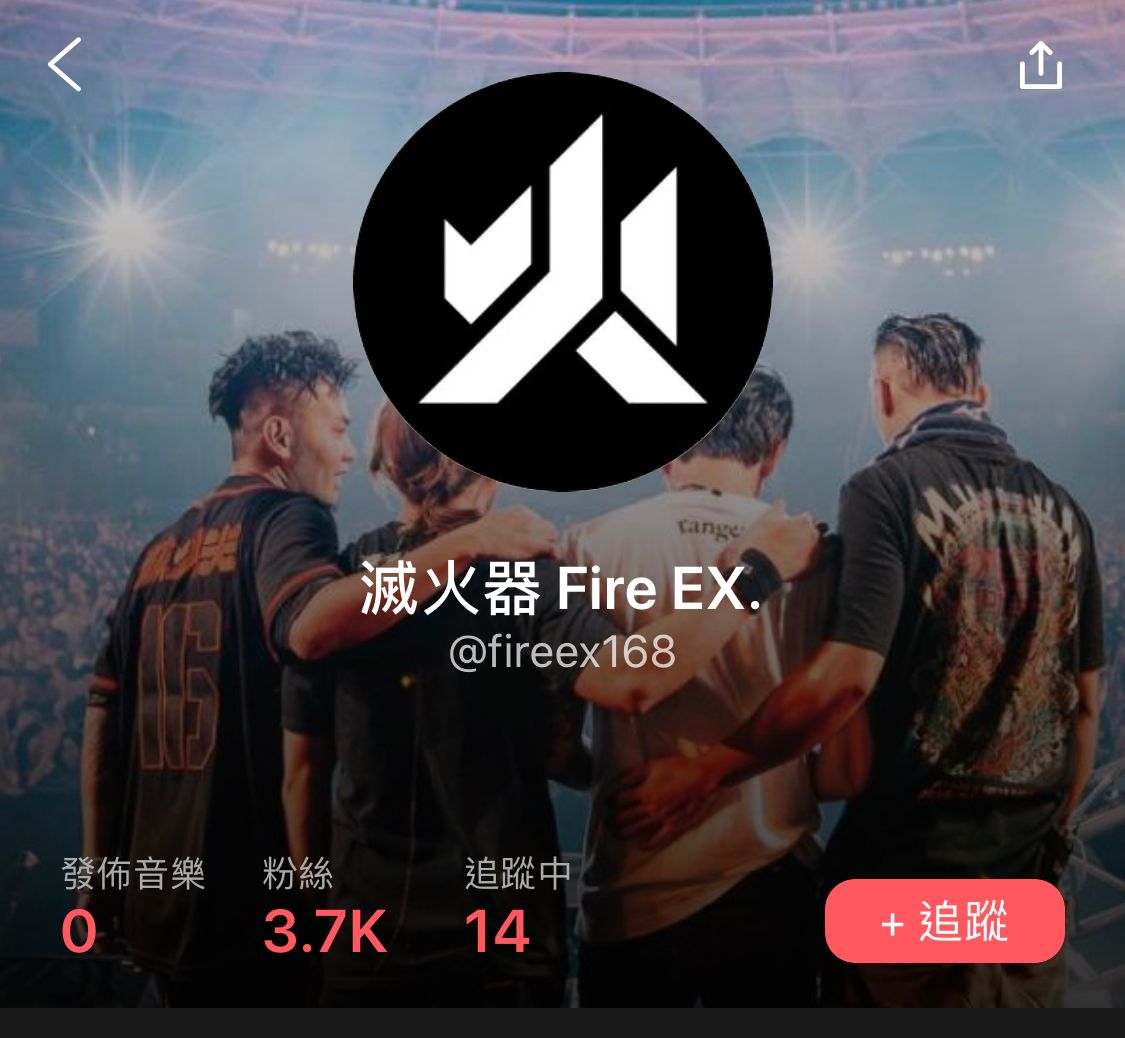
Task: Open the round profile avatar
Action: (562, 281)
